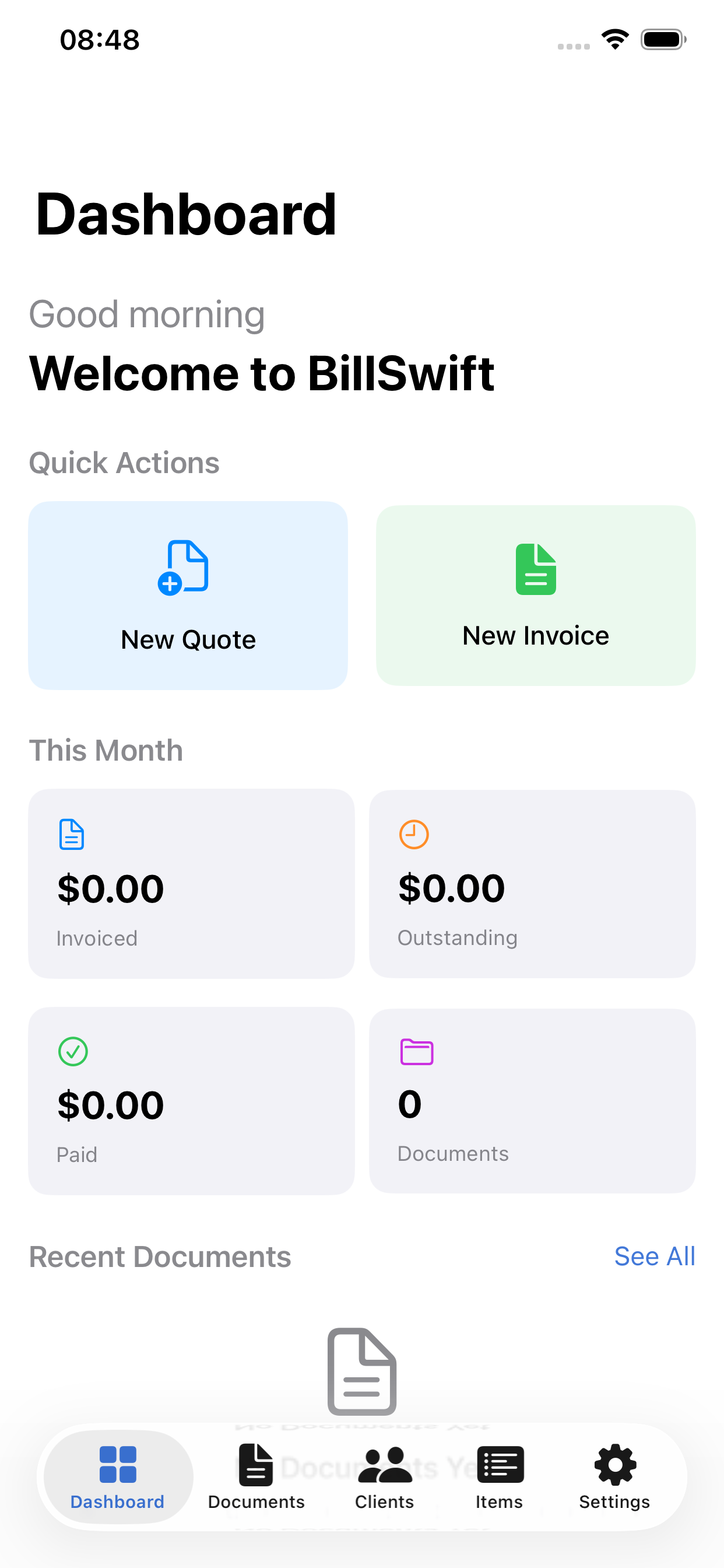Switch to the Items tab
This screenshot has height=1568, width=724.
pos(499,1476)
